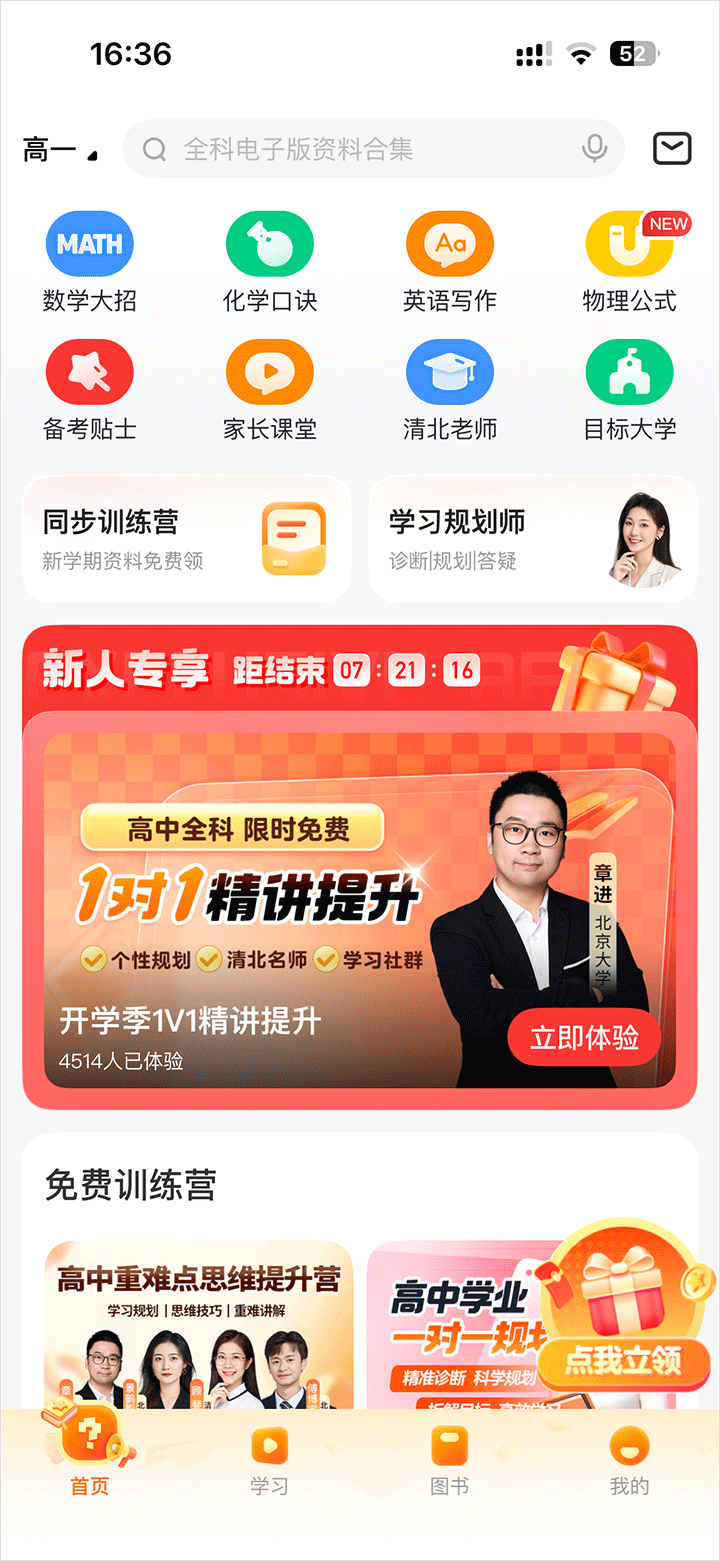Viewport: 720px width, 1561px height.
Task: Claim the 点我立领 floating gift
Action: (623, 1320)
